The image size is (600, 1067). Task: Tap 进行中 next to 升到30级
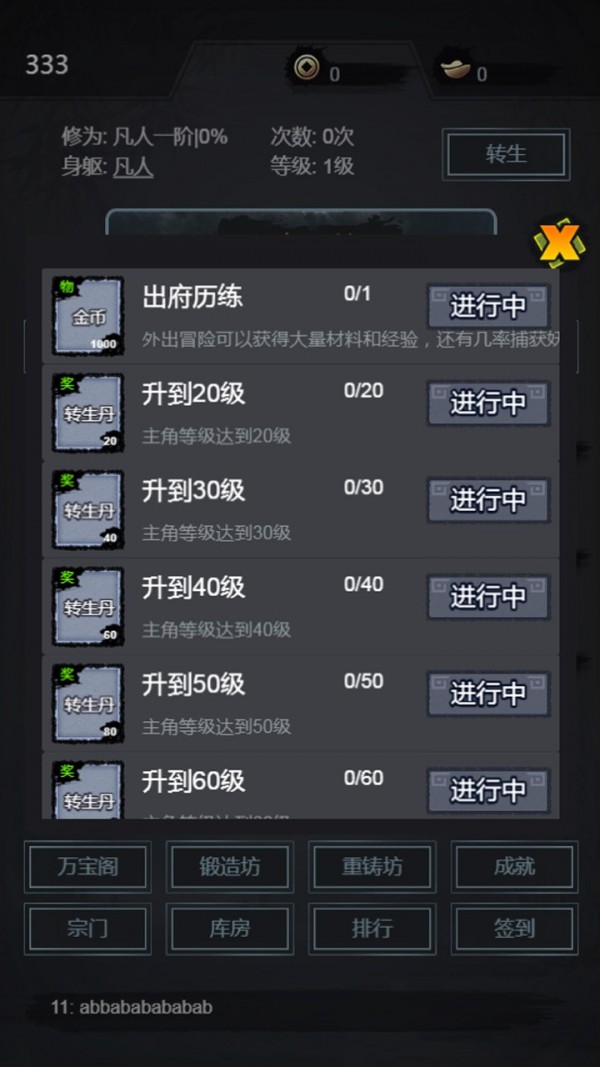pyautogui.click(x=488, y=500)
